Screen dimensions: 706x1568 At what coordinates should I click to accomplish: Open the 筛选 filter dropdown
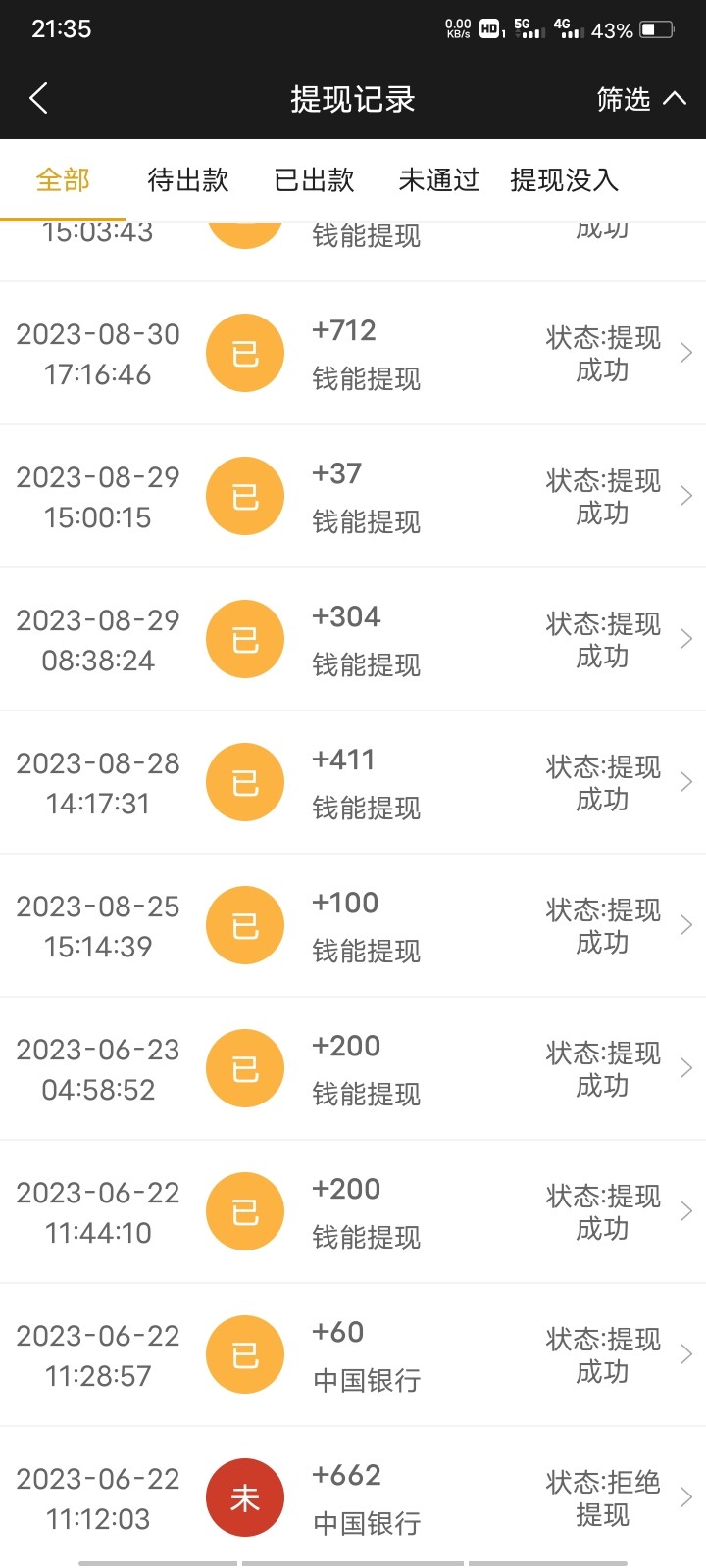tap(640, 99)
